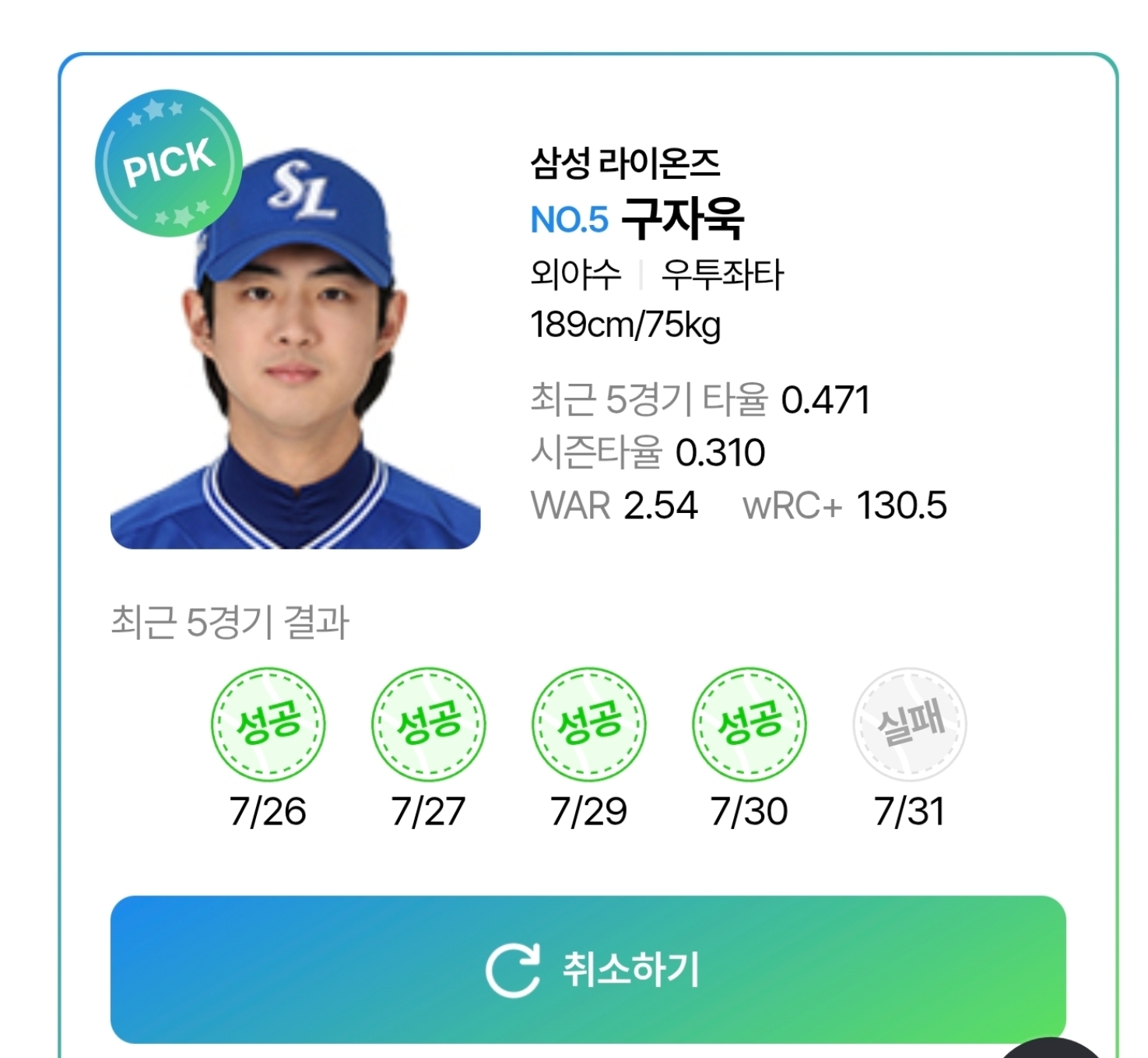Tap the 취소하기 cancel button

coord(588,969)
